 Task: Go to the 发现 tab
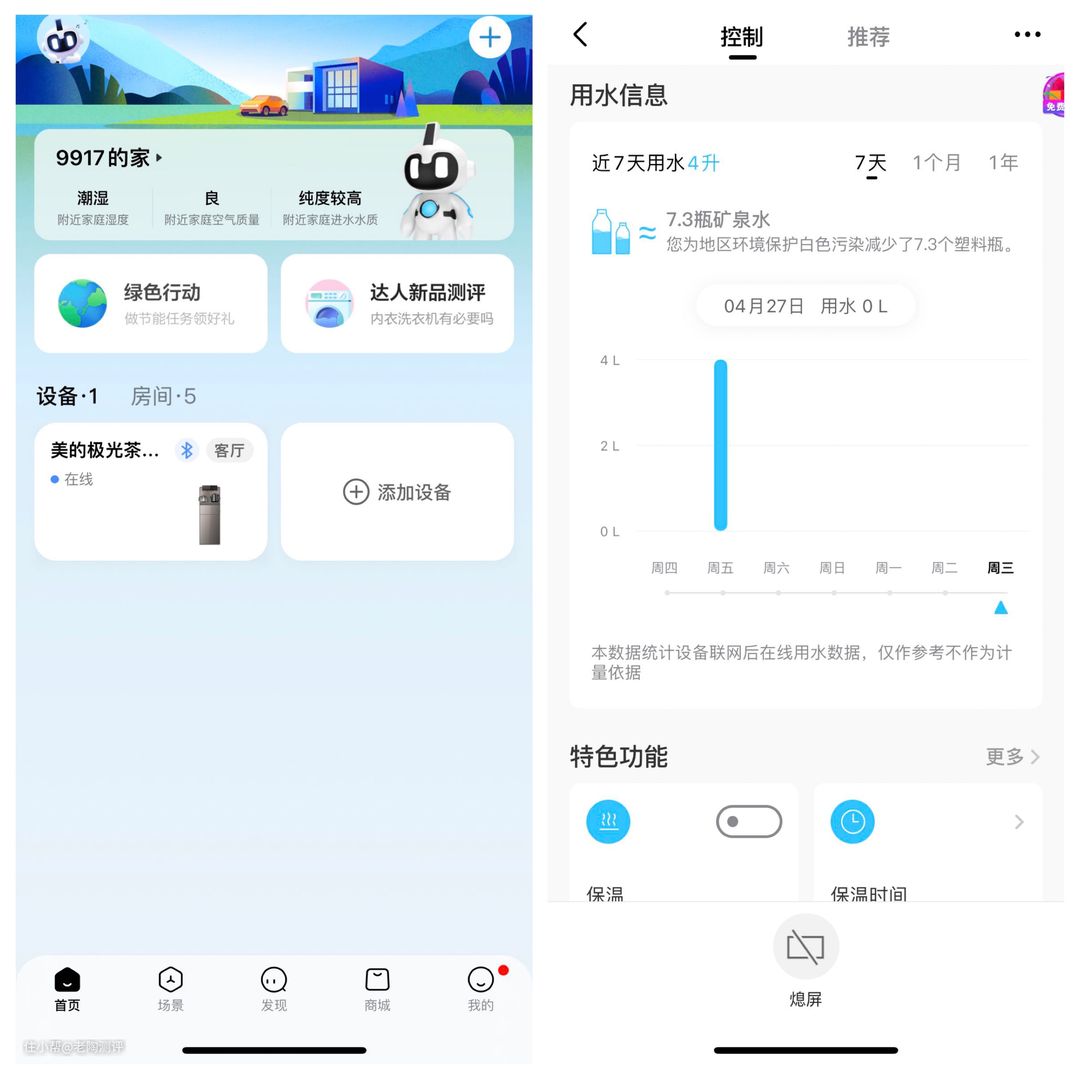coord(274,989)
